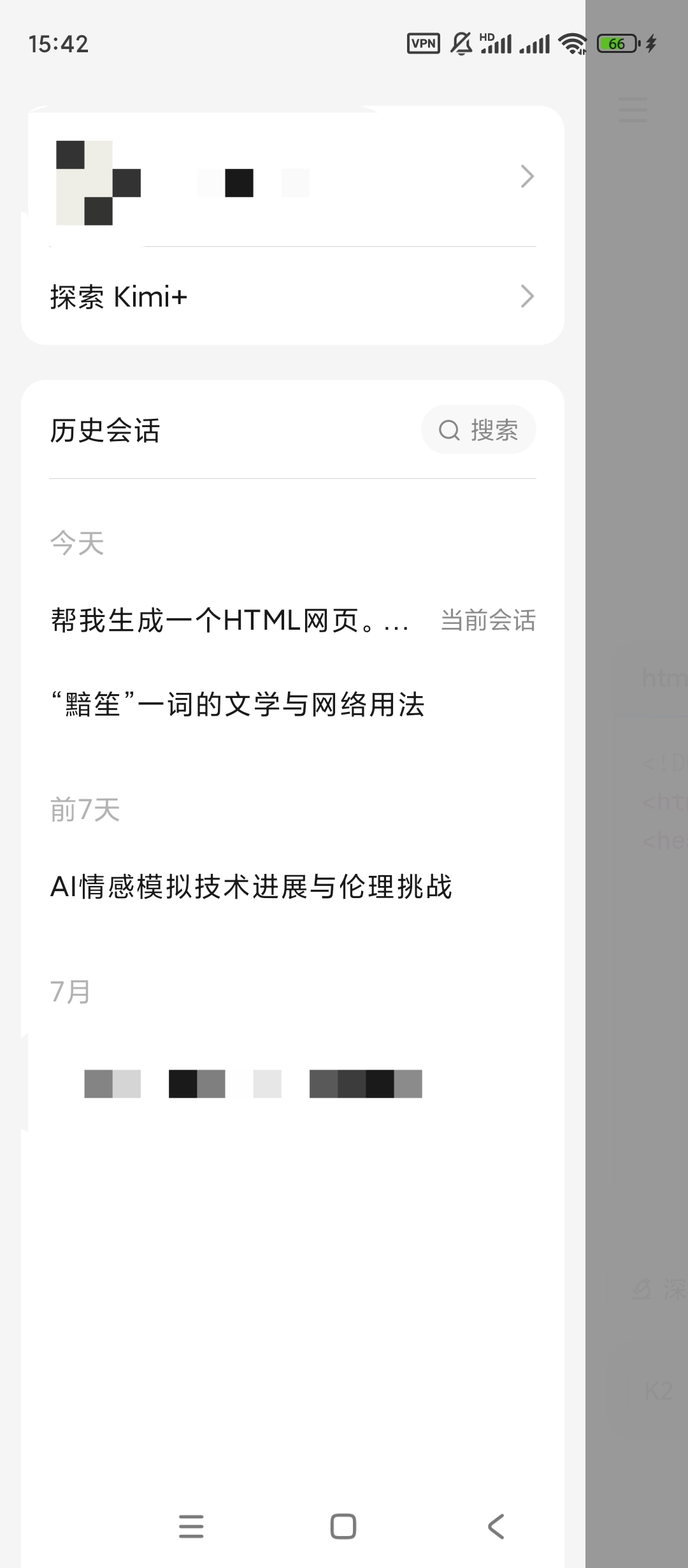Screen dimensions: 688x1568
Task: Open the recent apps menu
Action: [191, 1527]
